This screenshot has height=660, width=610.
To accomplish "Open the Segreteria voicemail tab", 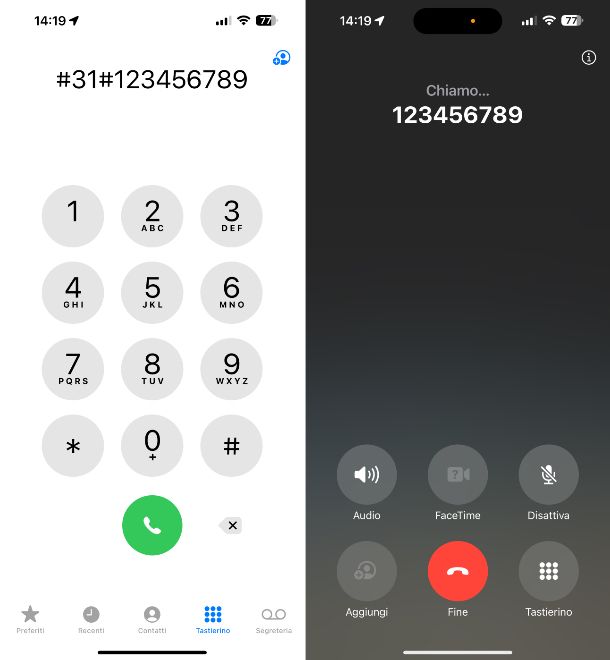I will click(273, 619).
